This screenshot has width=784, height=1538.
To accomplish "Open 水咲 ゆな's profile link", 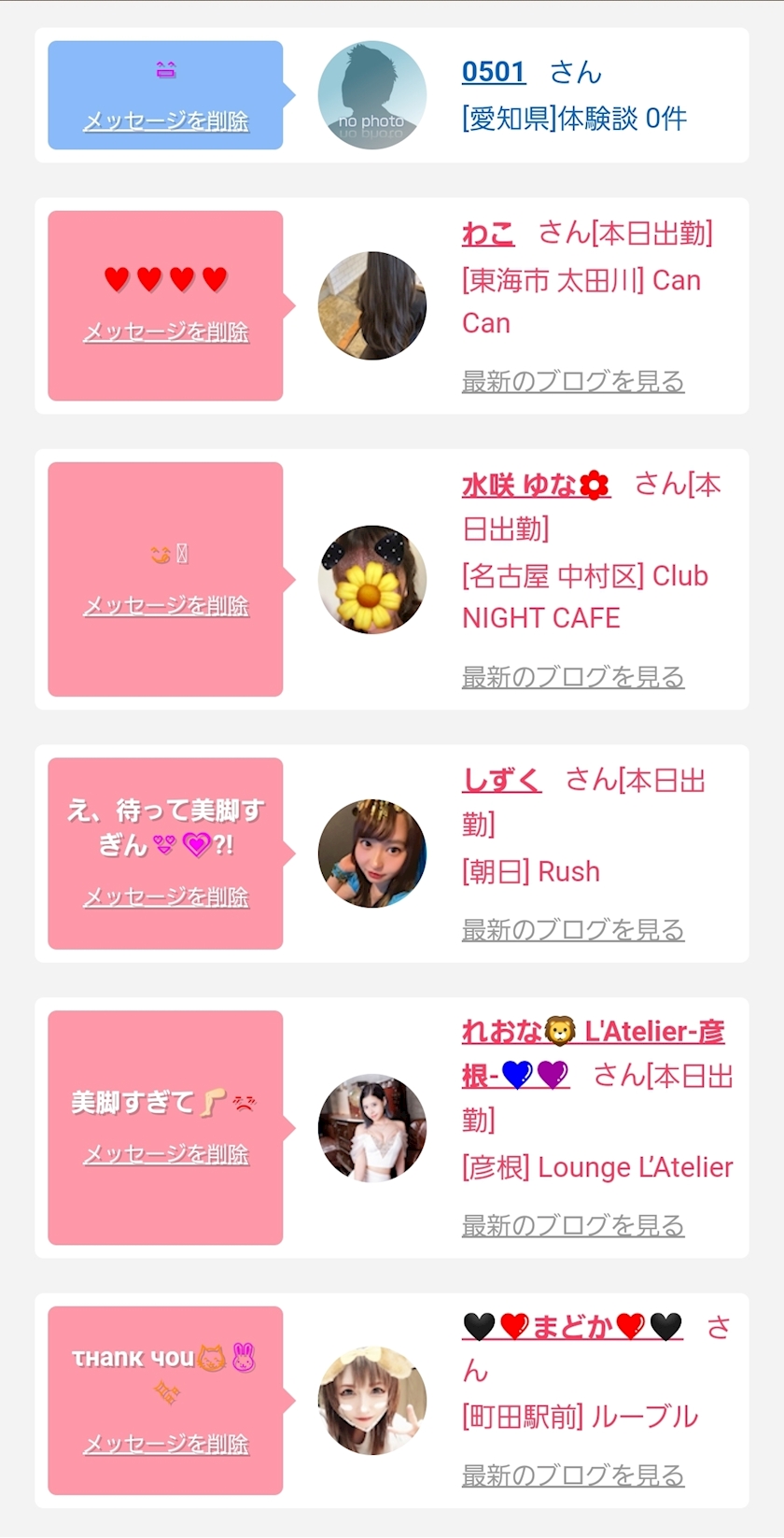I will (536, 485).
